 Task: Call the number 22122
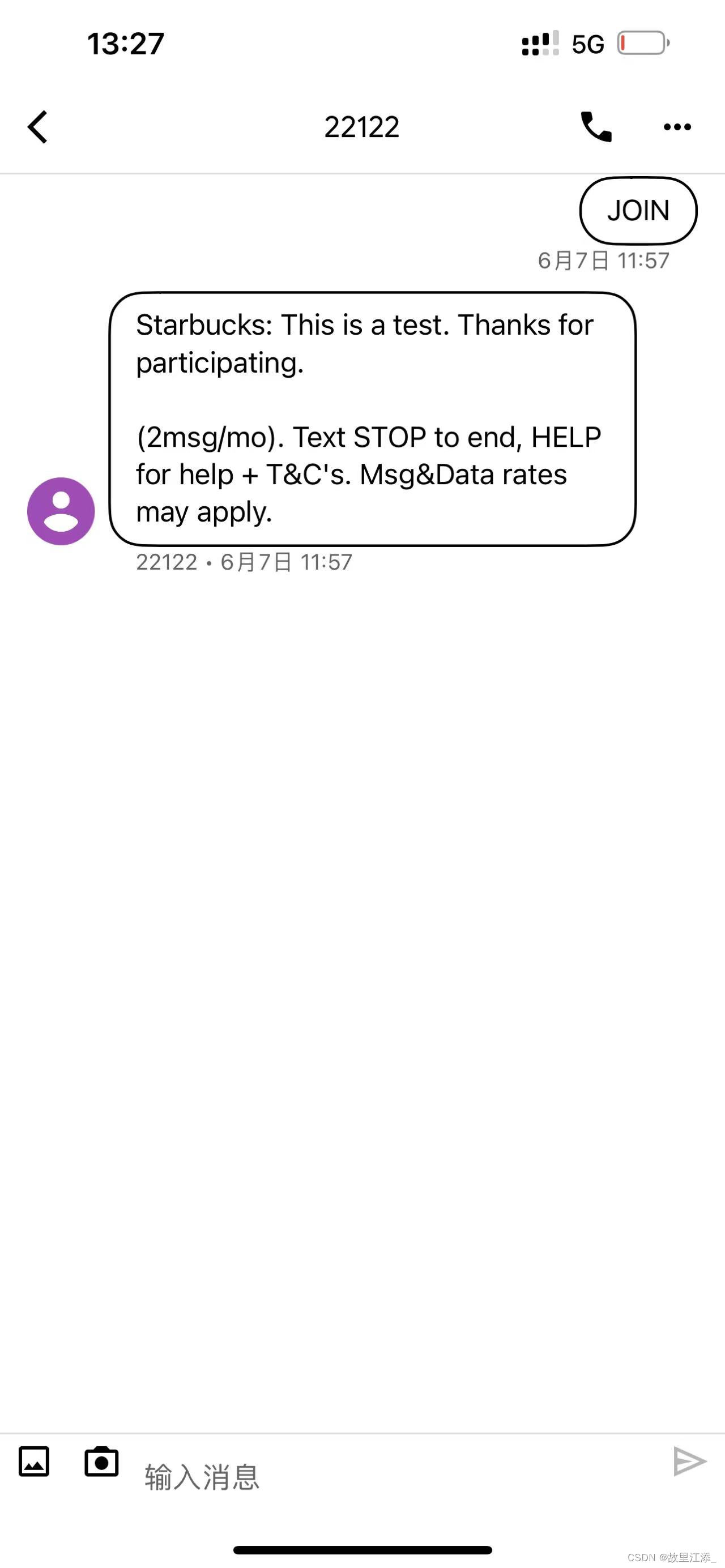[x=596, y=127]
